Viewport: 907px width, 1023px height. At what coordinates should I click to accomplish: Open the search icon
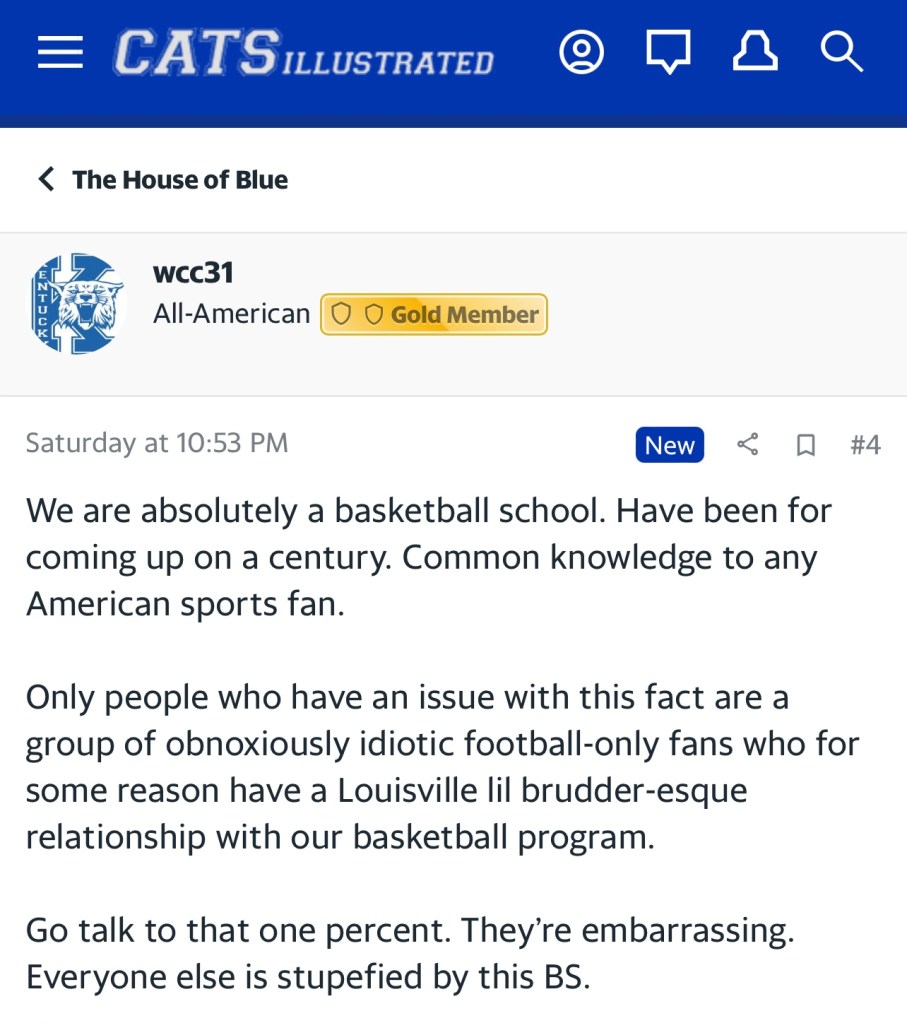(x=841, y=53)
